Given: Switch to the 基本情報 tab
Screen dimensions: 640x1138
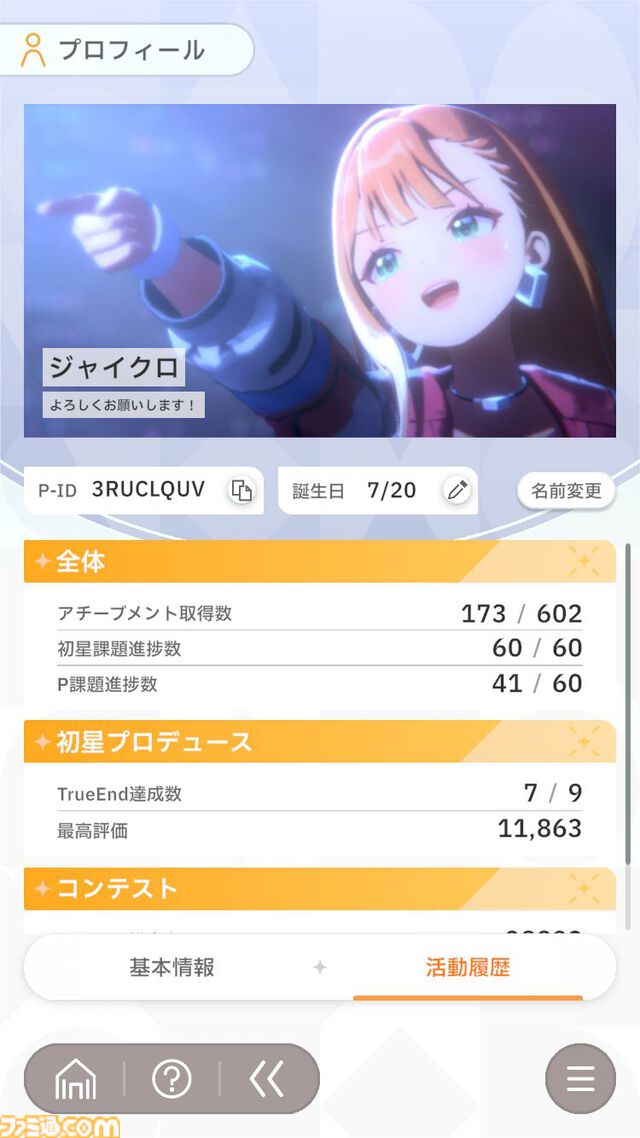Looking at the screenshot, I should tap(172, 967).
